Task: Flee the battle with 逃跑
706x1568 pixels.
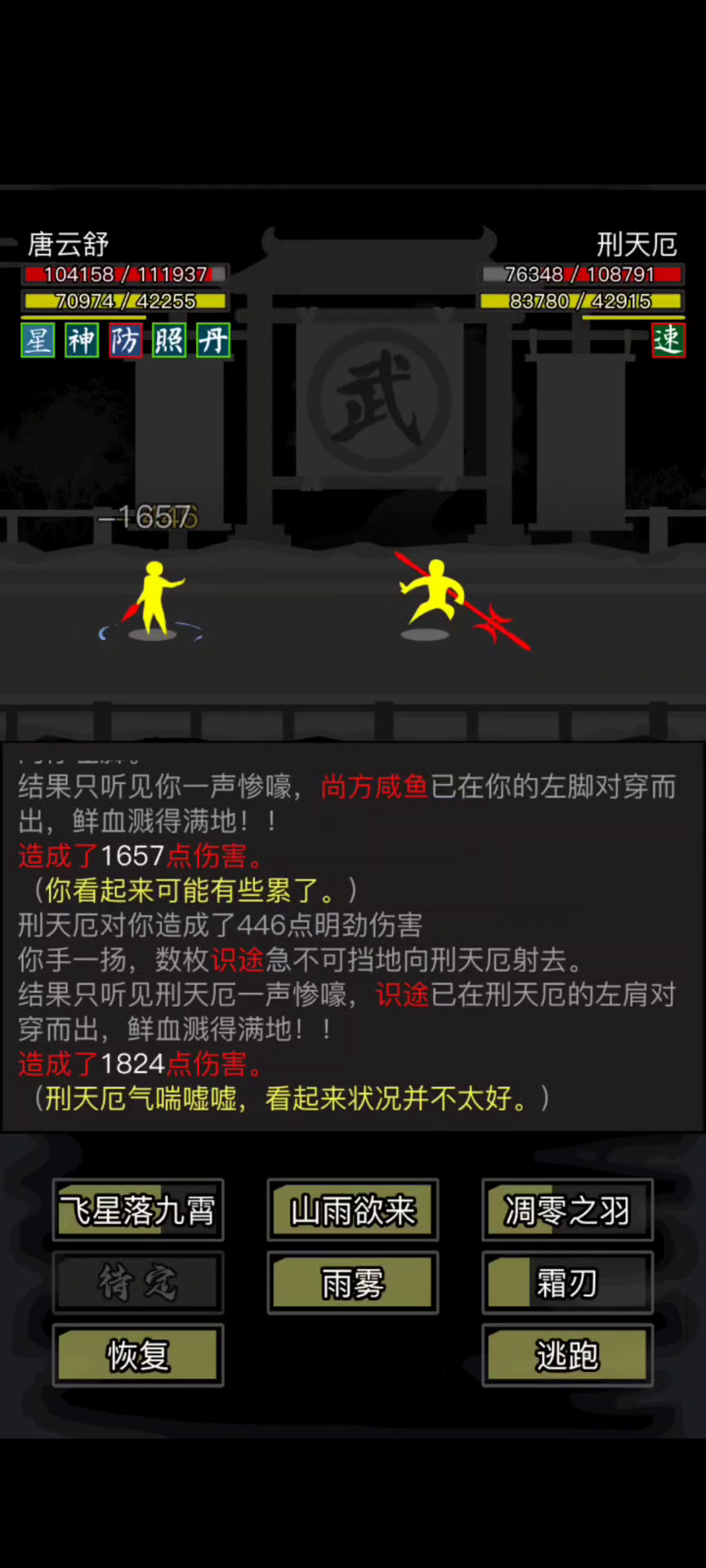Action: pyautogui.click(x=567, y=1356)
